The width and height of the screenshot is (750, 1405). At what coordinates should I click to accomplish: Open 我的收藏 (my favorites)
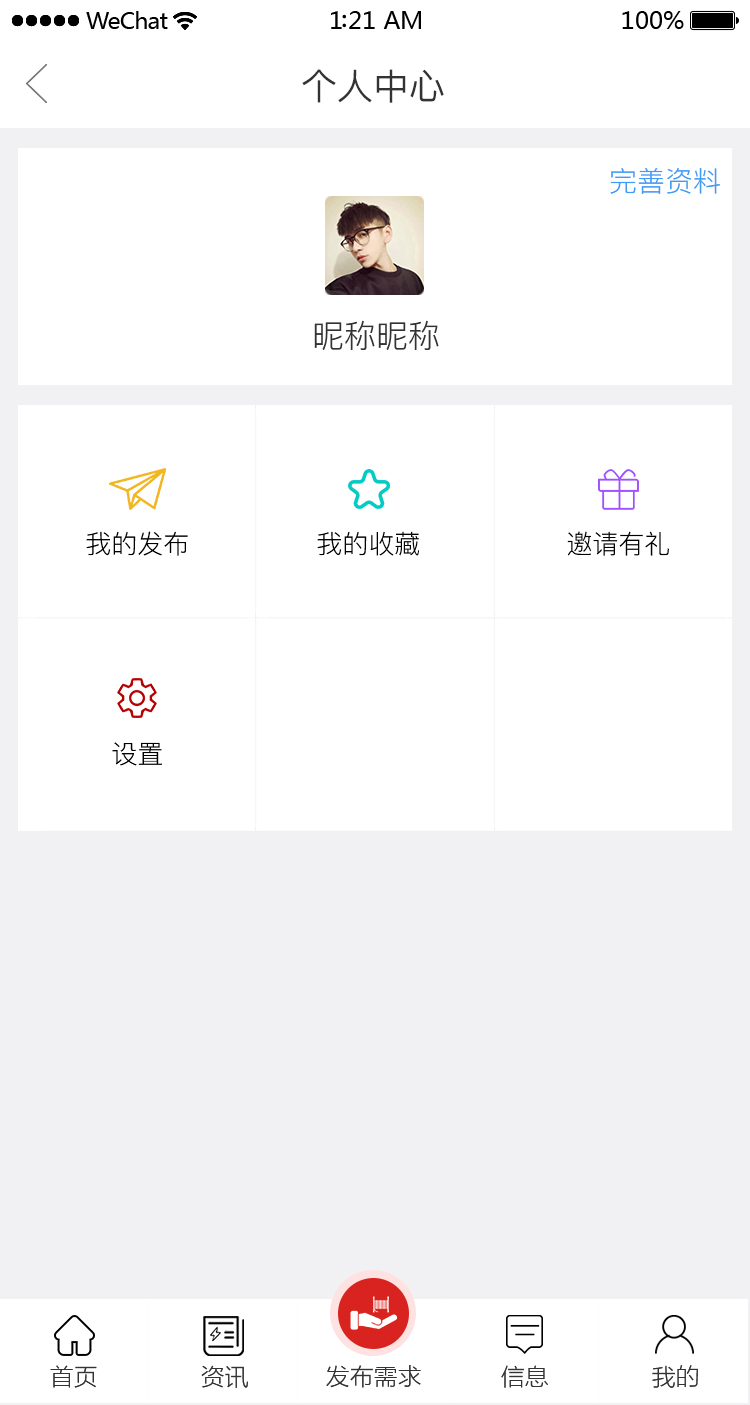369,512
